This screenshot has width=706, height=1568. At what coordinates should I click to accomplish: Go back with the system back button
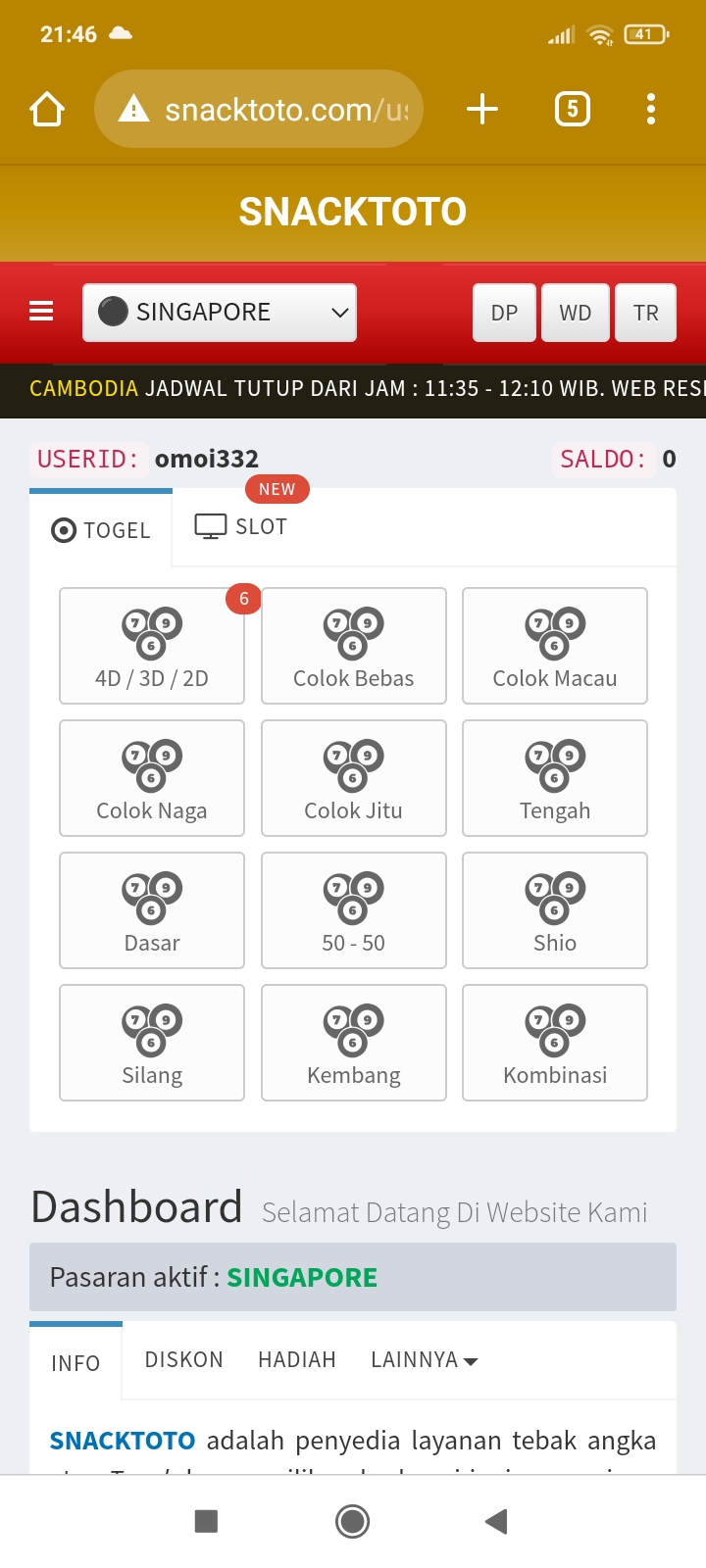click(x=496, y=1521)
